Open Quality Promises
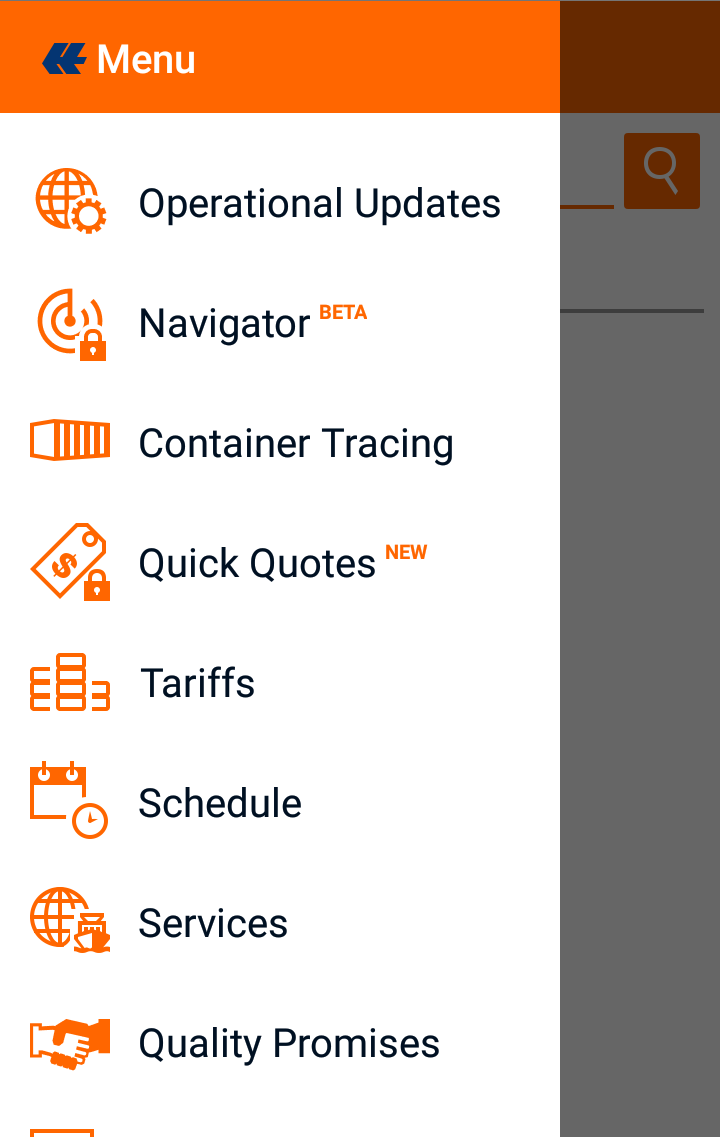 (288, 1044)
